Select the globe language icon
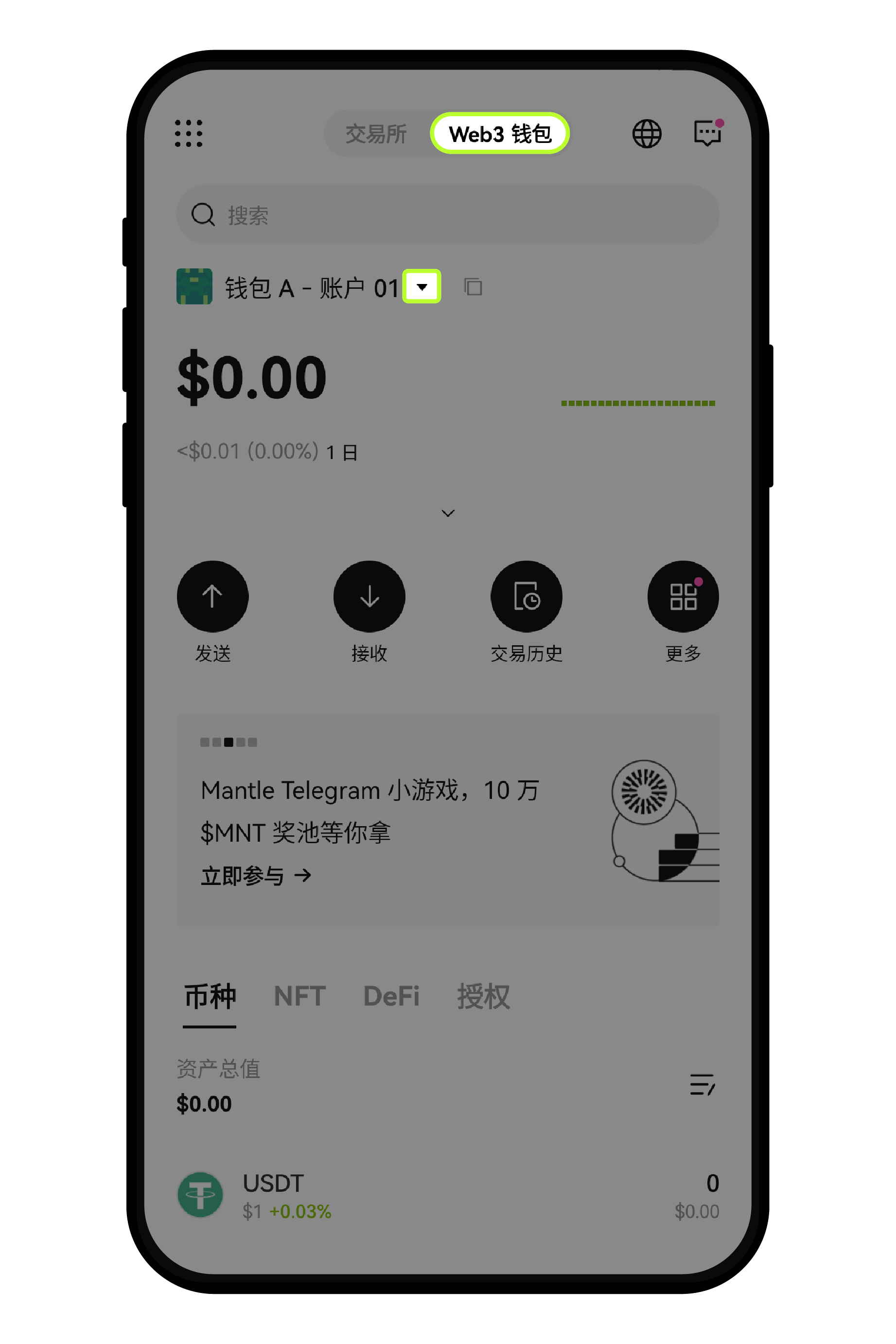 pos(648,134)
